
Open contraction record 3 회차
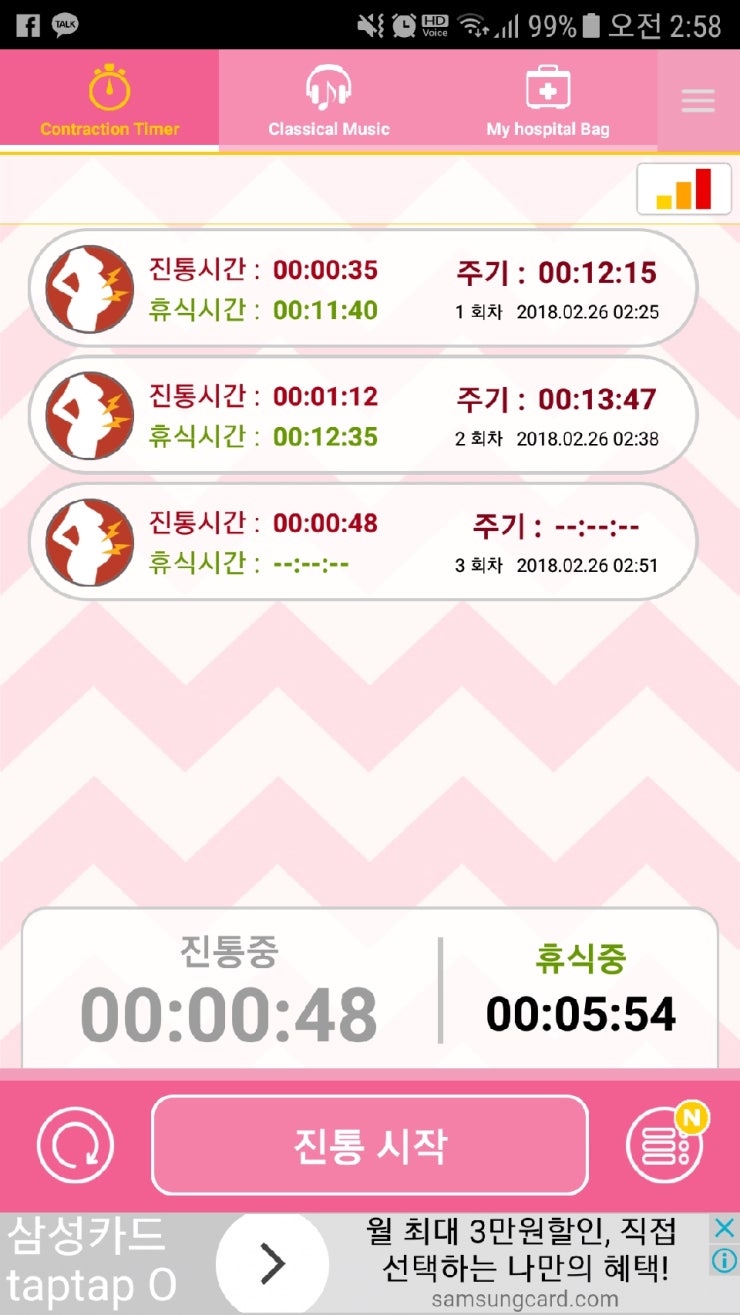tap(363, 542)
